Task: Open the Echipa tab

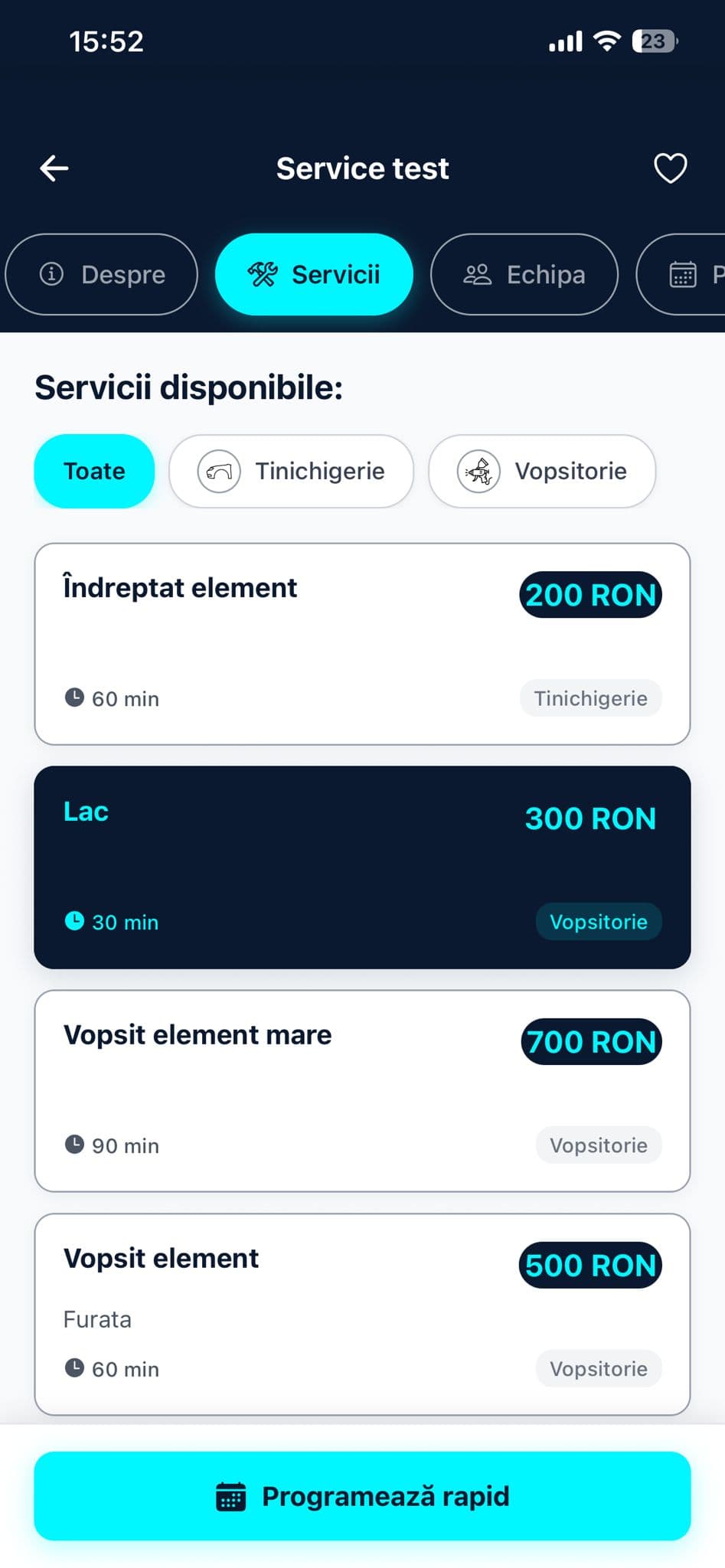Action: click(524, 274)
